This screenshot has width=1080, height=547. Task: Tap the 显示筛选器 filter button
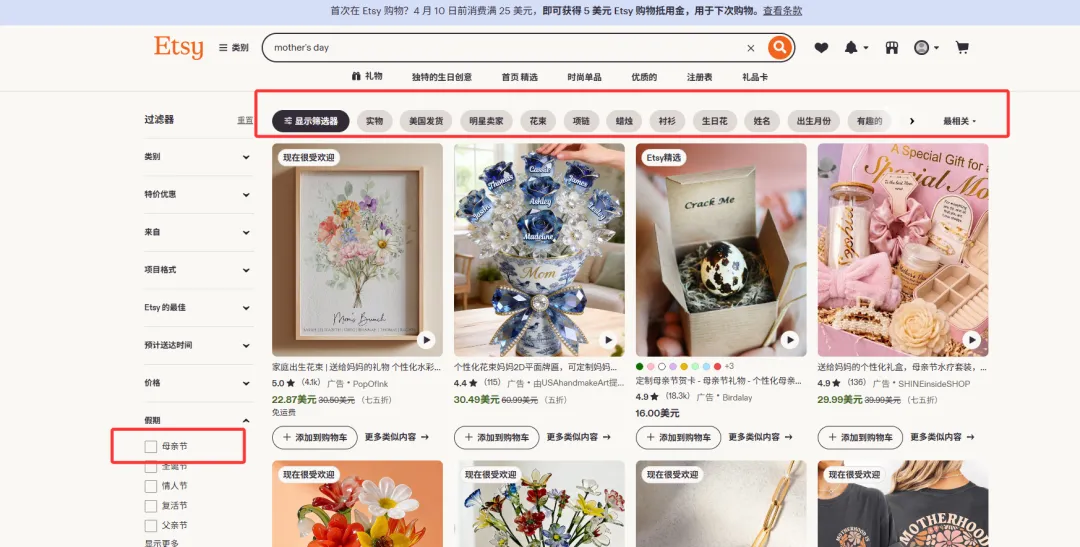click(x=311, y=121)
